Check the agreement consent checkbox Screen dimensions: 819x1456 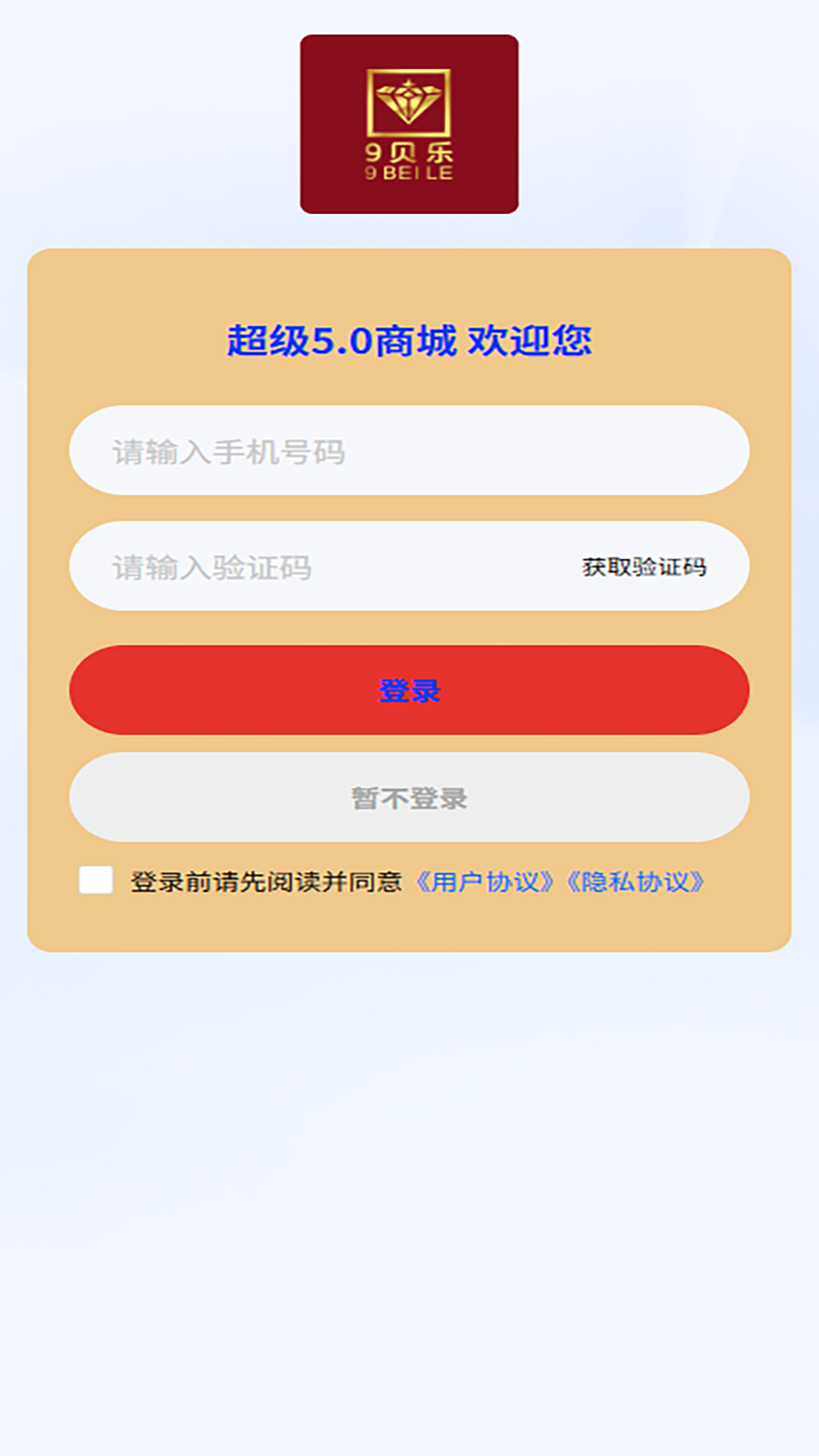(96, 880)
